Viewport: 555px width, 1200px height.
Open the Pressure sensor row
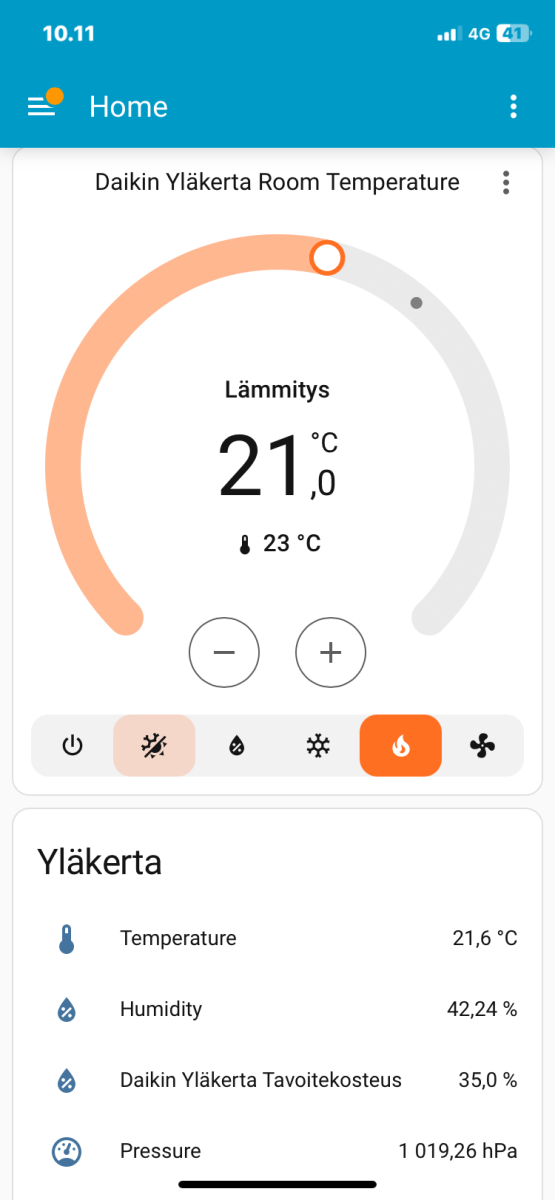[x=277, y=1151]
